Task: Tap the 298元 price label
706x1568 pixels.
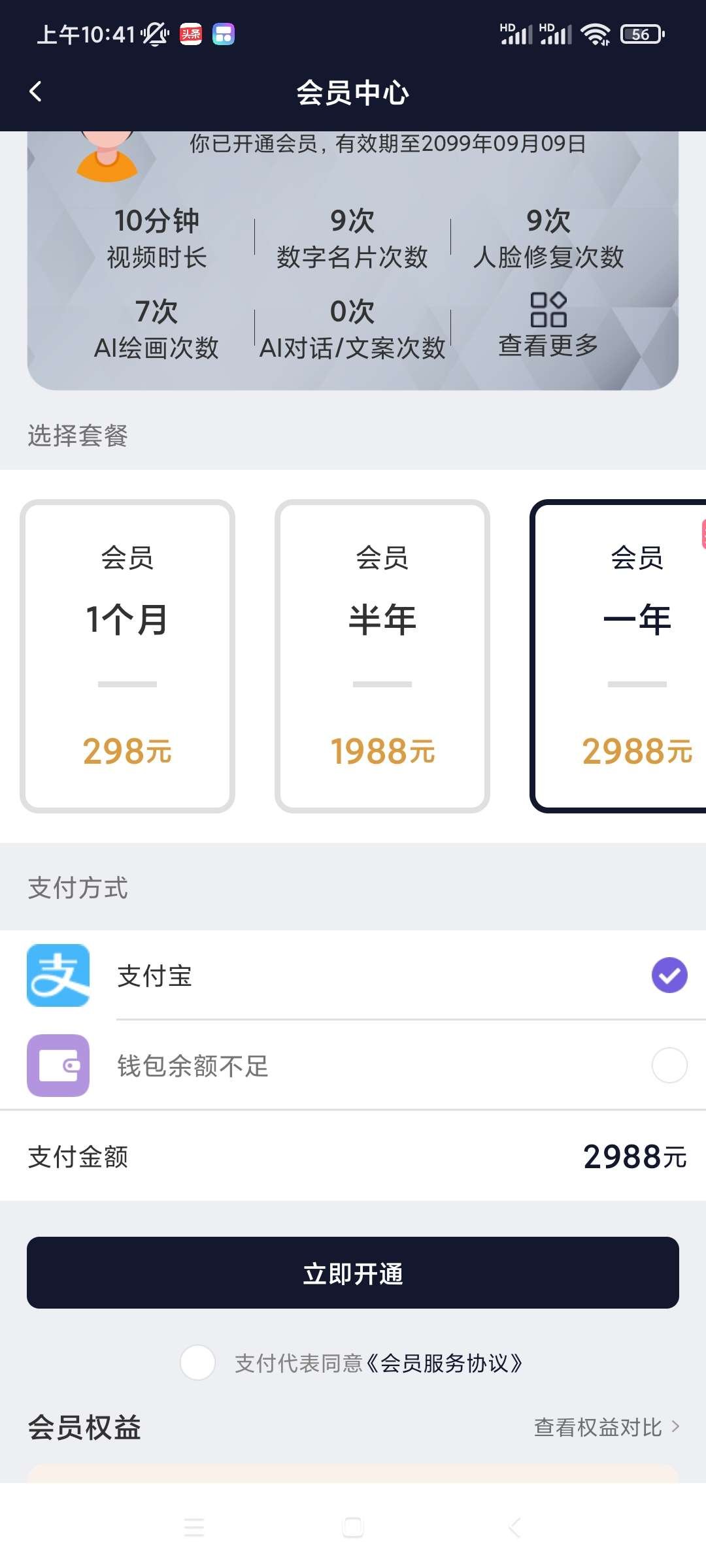Action: coord(128,753)
